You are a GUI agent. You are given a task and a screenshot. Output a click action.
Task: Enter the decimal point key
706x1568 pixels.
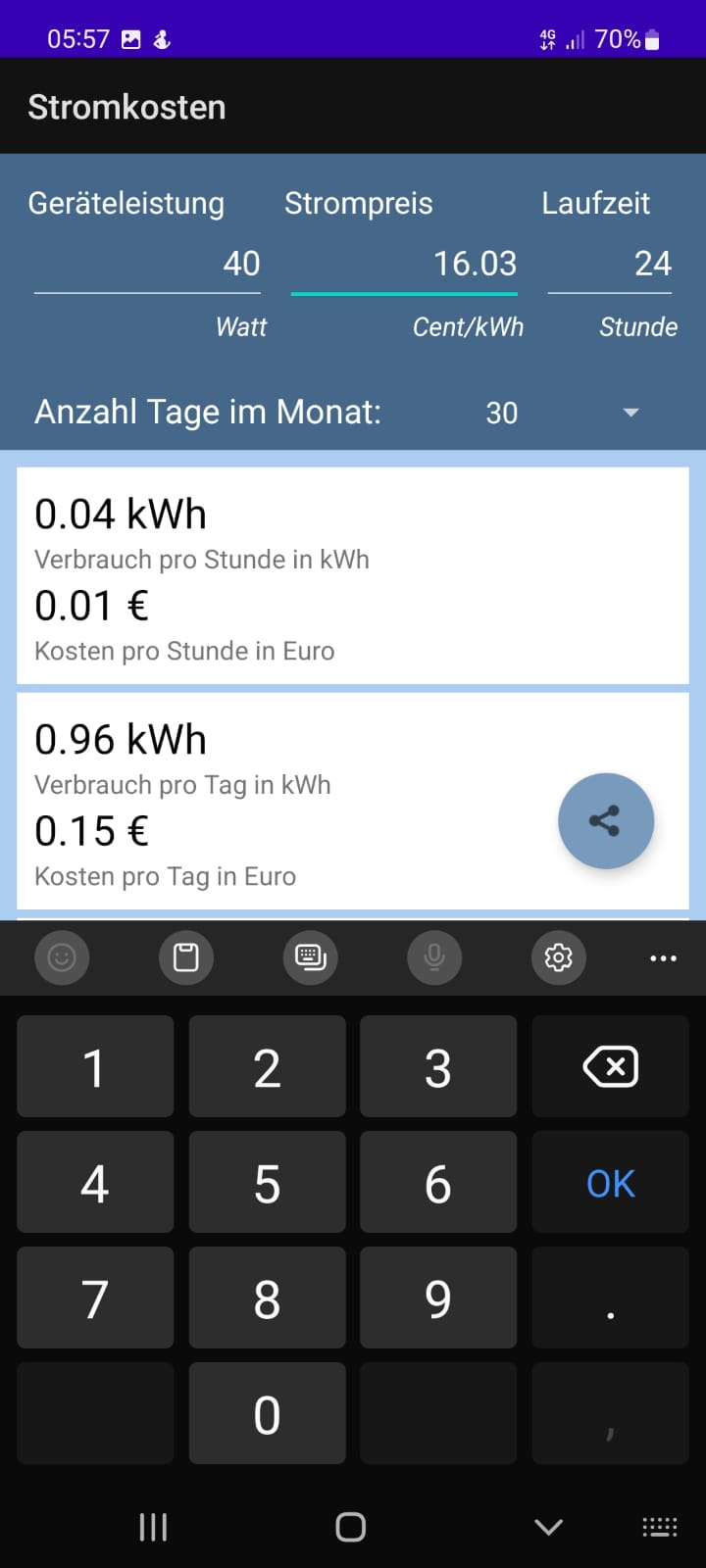[x=610, y=1298]
